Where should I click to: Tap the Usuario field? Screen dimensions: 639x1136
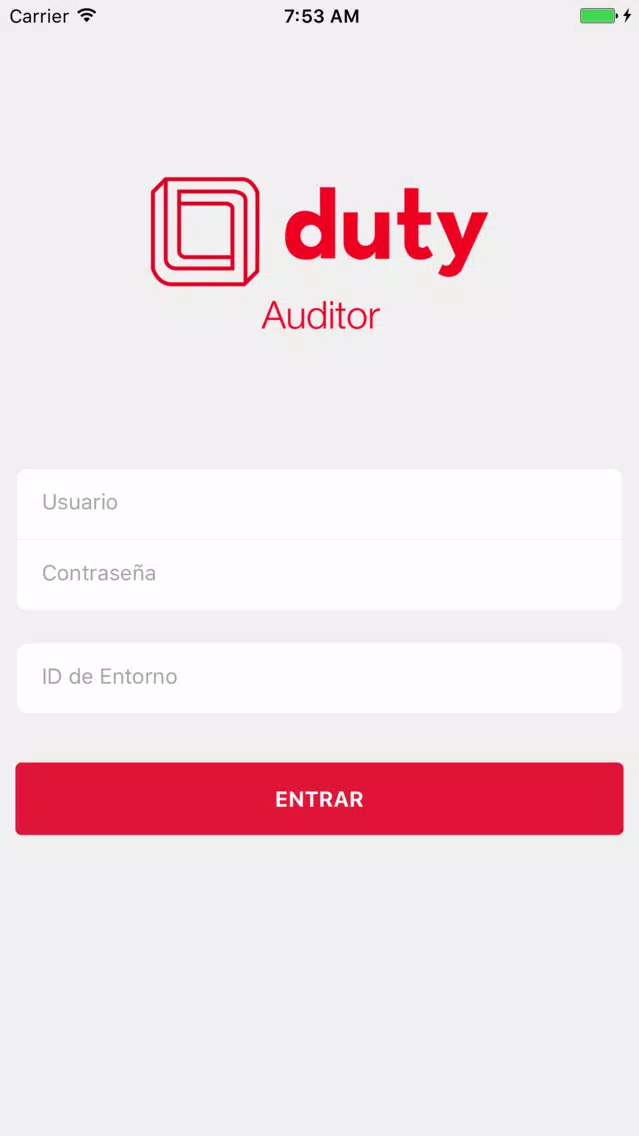[x=319, y=504]
